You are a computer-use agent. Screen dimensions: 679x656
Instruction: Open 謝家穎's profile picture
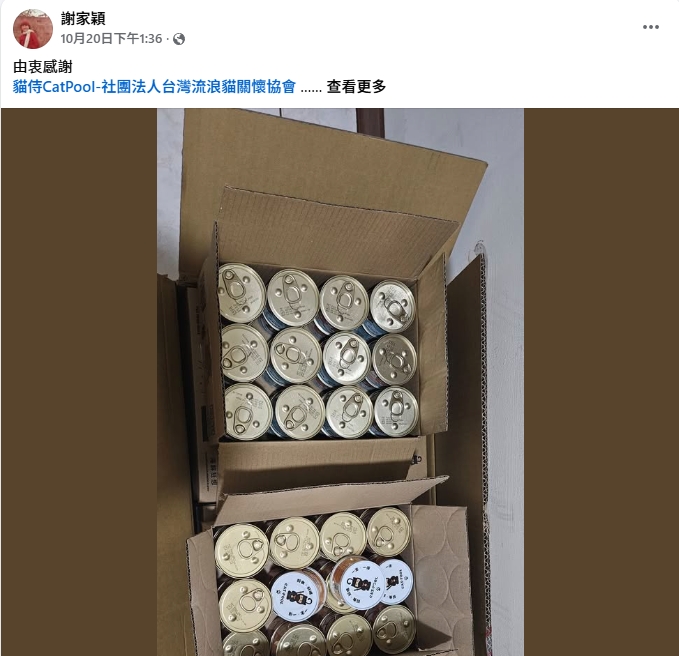32,29
